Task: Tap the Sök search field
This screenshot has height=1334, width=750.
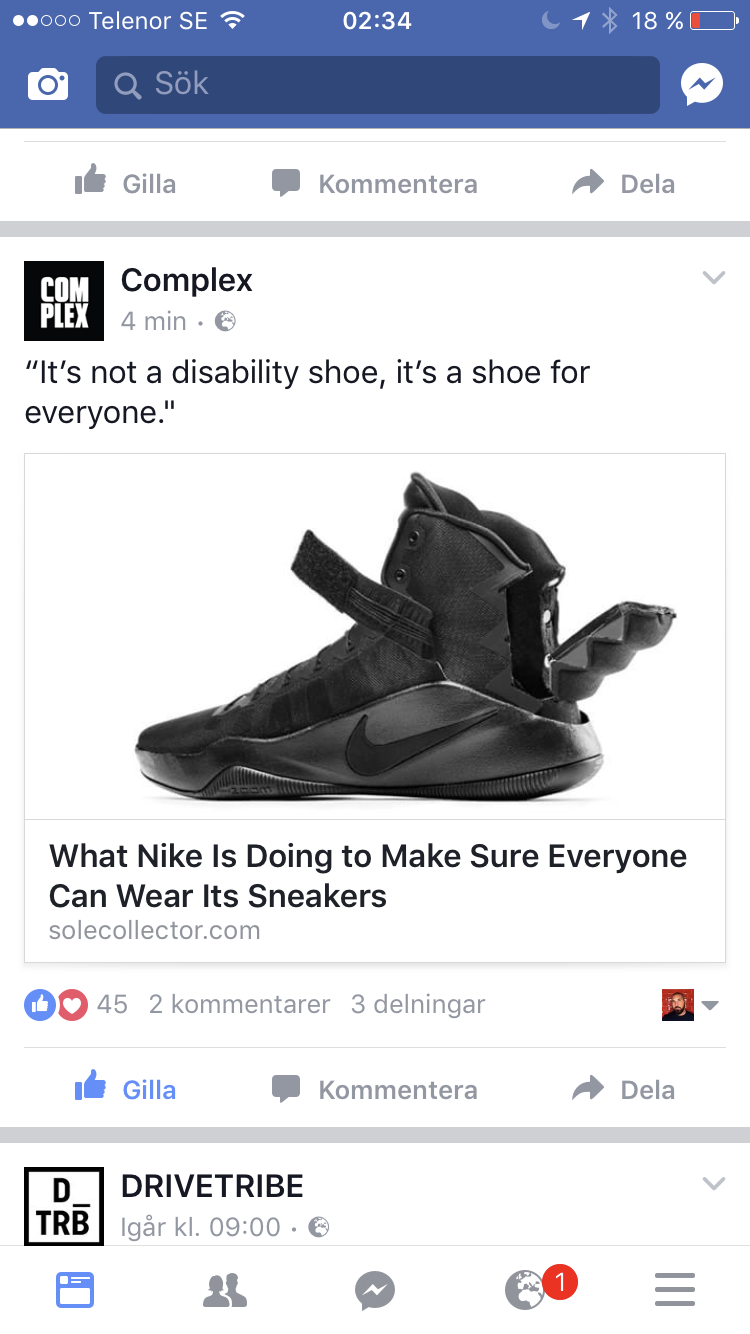Action: pyautogui.click(x=378, y=85)
